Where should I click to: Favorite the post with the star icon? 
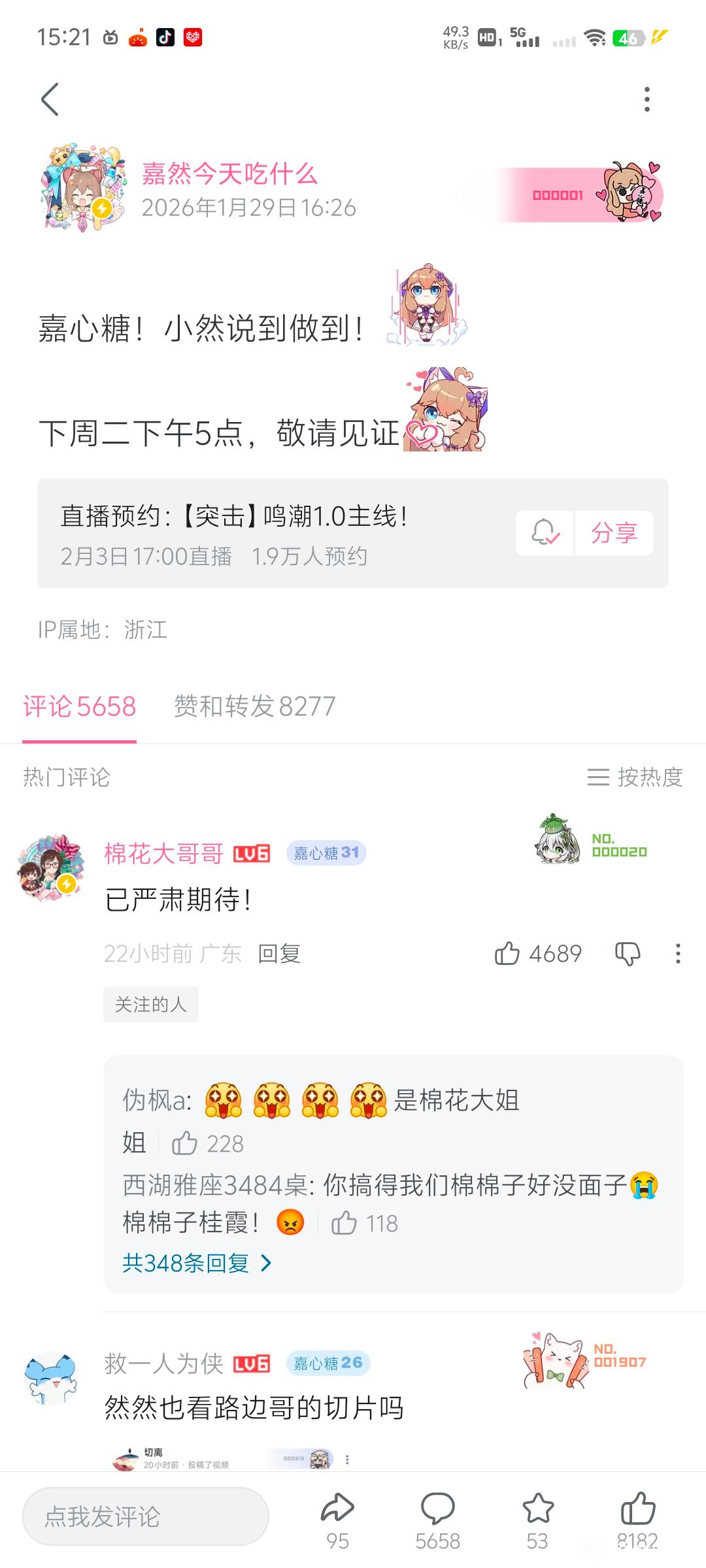pyautogui.click(x=537, y=1509)
